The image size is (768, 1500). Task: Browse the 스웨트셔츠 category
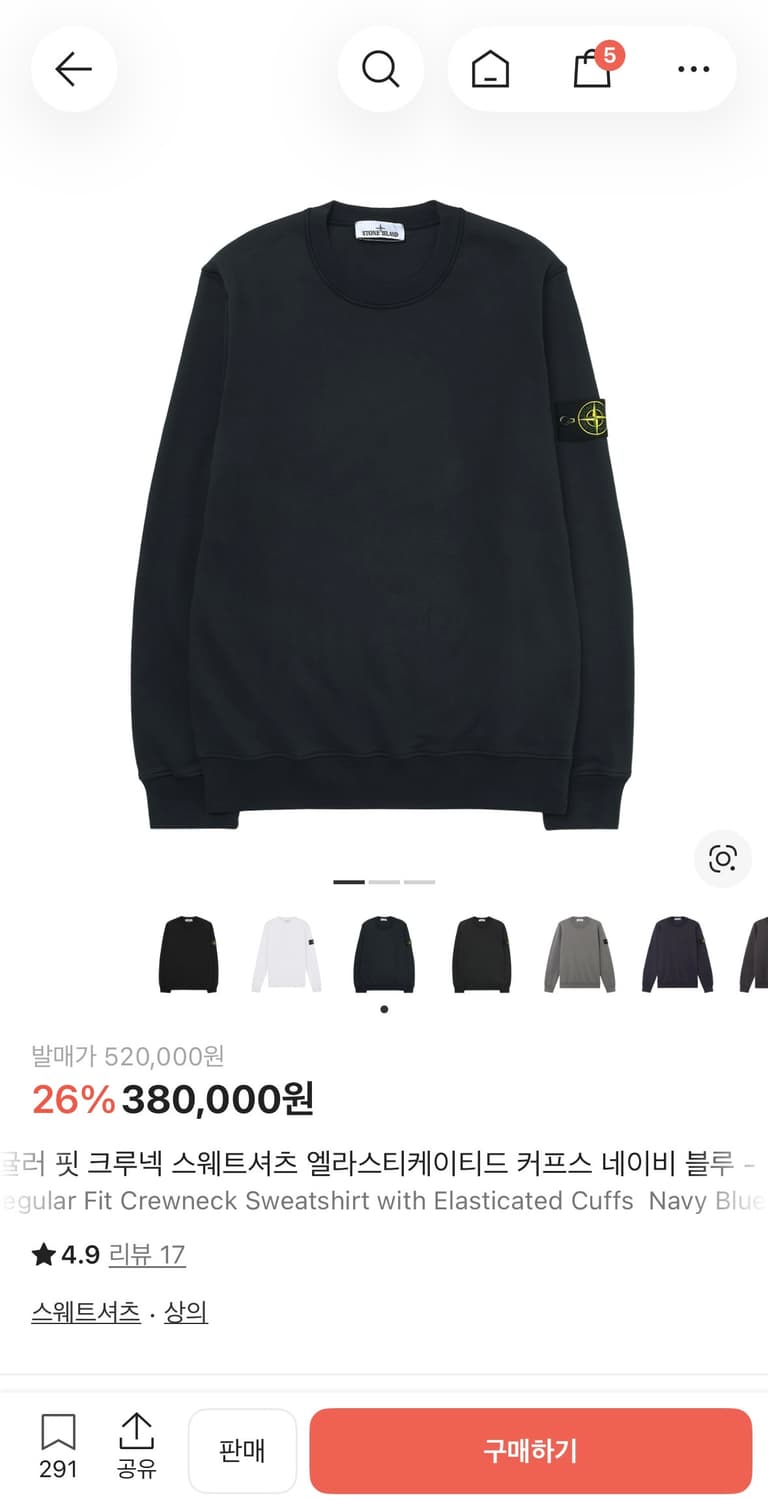tap(84, 1313)
